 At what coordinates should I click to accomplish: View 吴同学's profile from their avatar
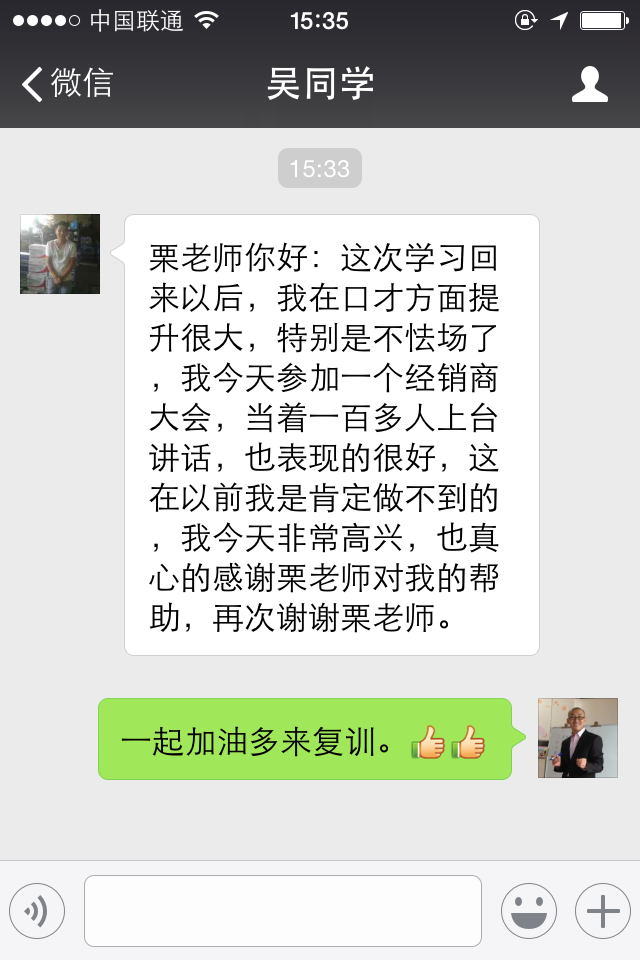tap(60, 254)
